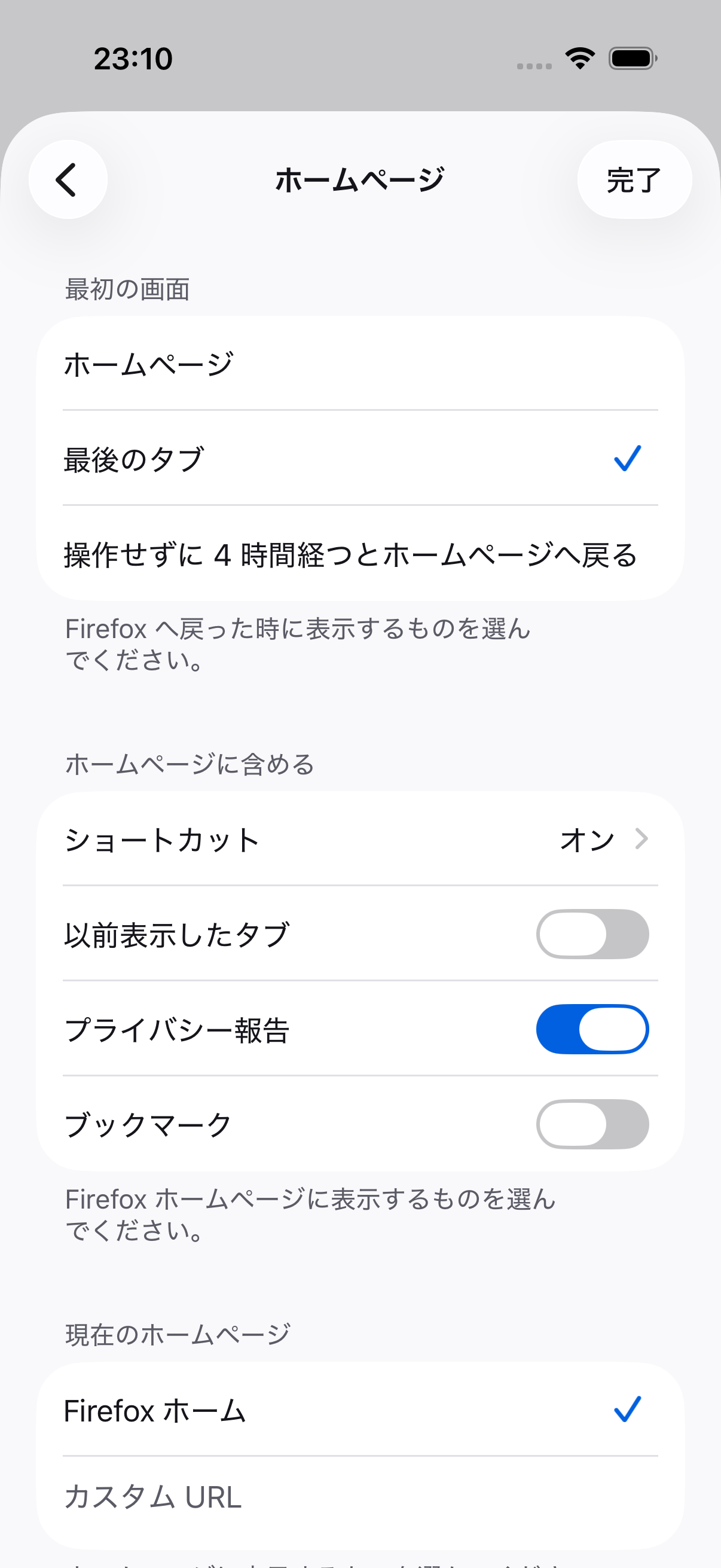Open the ショートカット settings
Viewport: 721px width, 1568px height.
click(x=360, y=840)
